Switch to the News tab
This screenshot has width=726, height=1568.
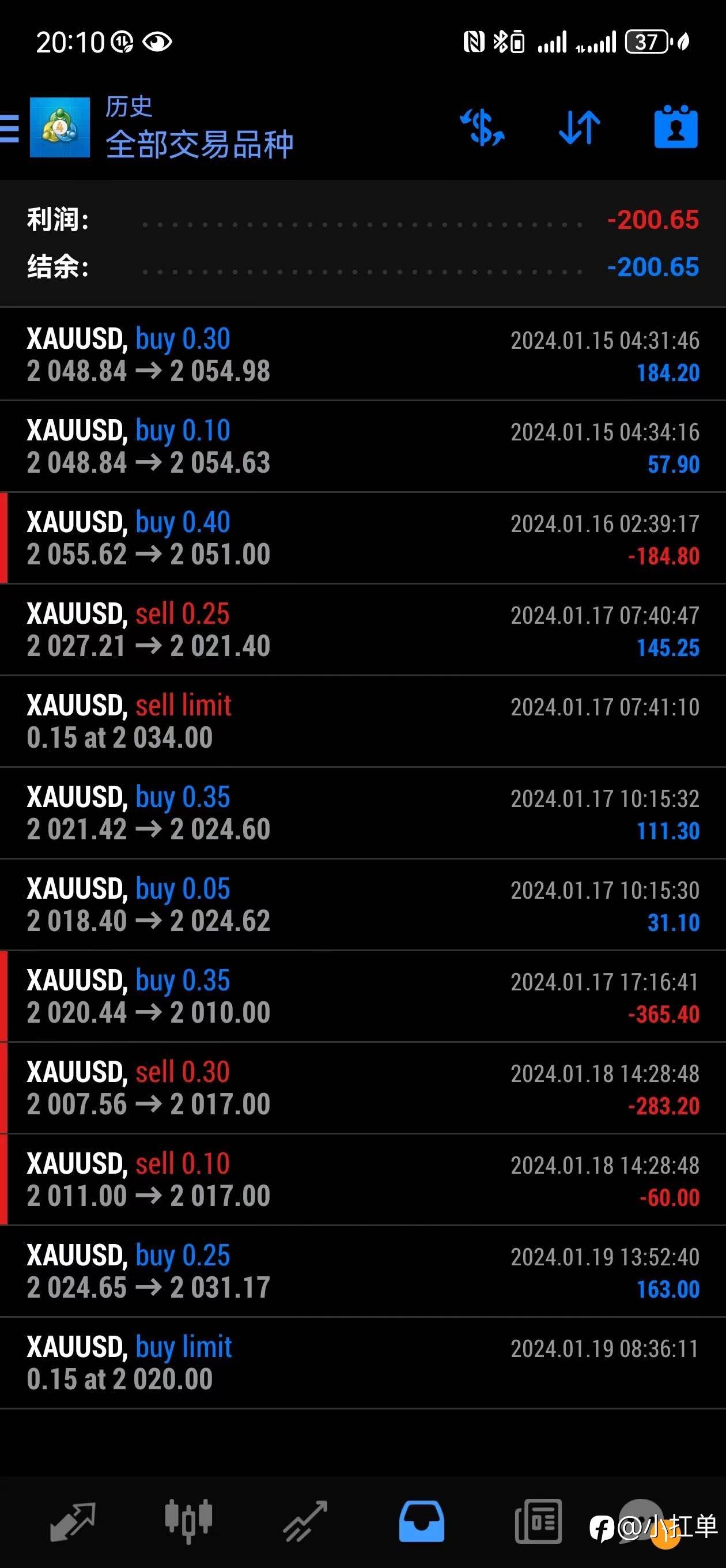coord(538,1521)
